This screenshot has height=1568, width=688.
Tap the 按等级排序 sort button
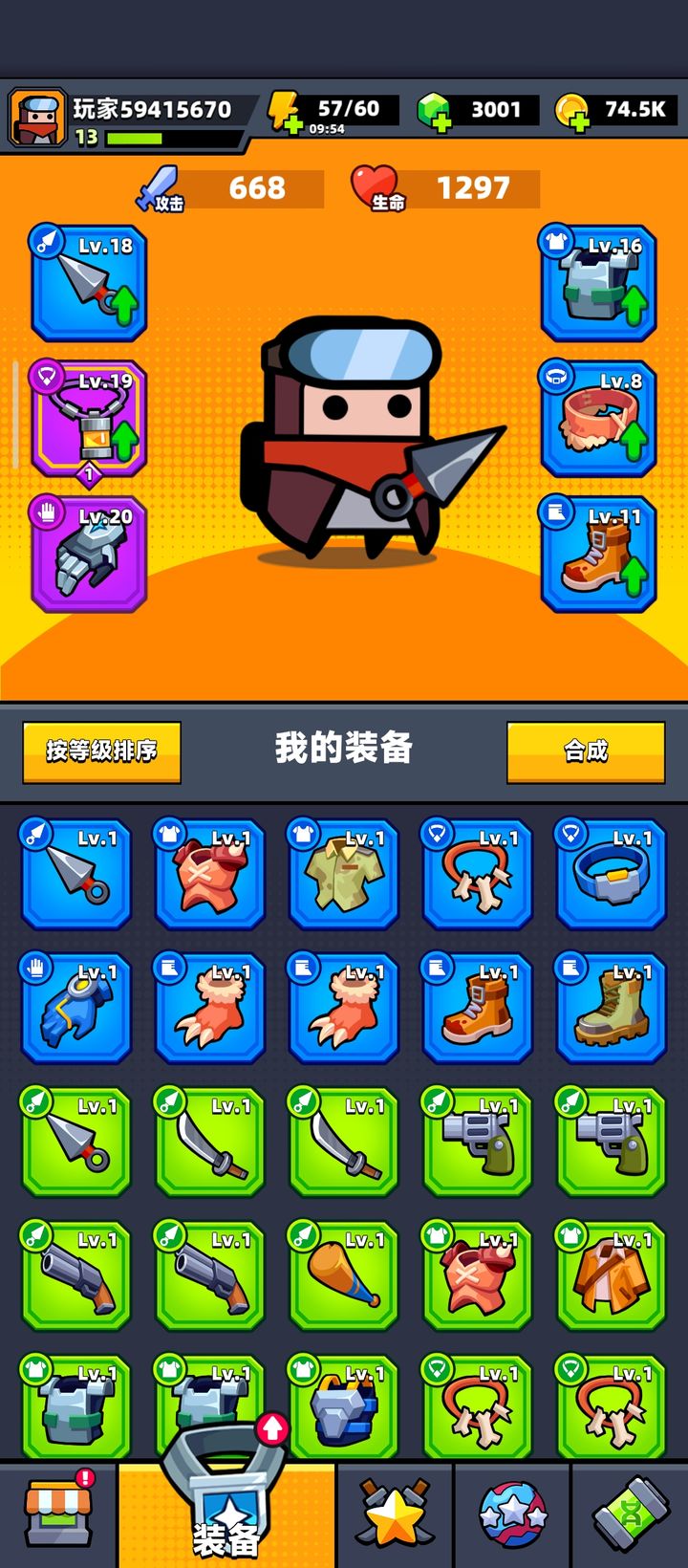pos(101,751)
